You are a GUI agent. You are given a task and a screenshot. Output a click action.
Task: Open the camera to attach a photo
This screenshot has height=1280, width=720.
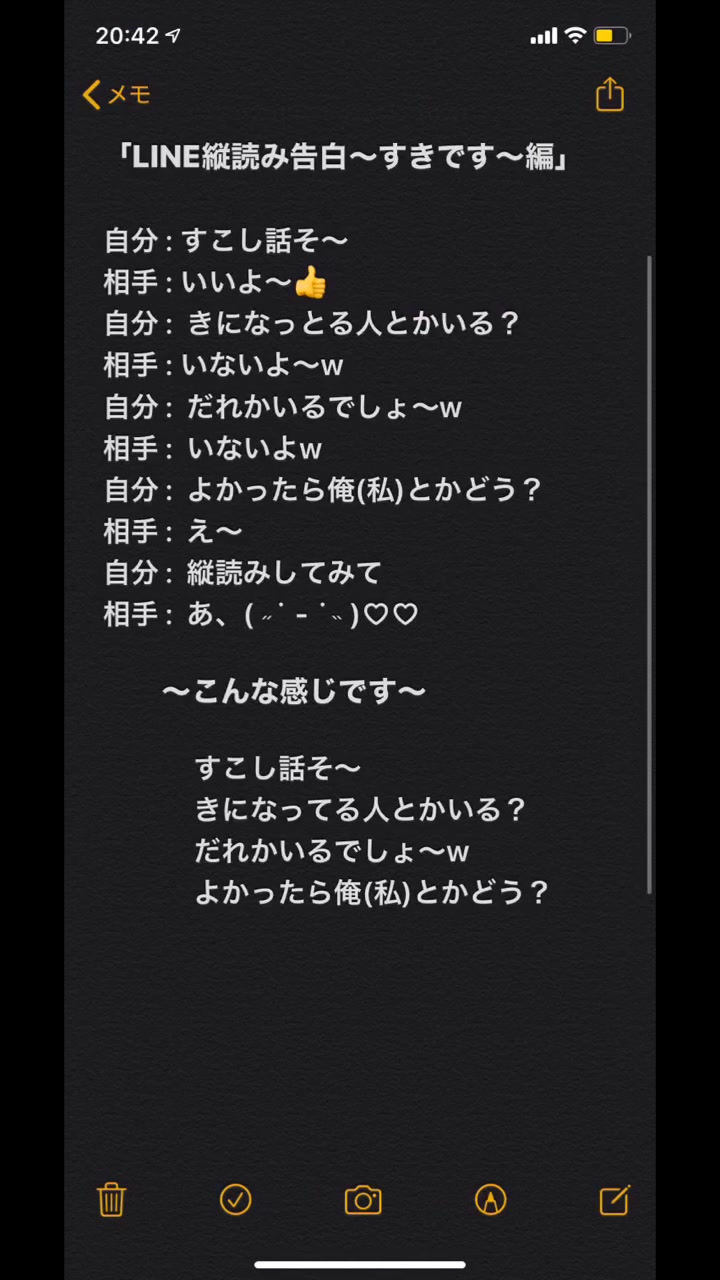363,1200
